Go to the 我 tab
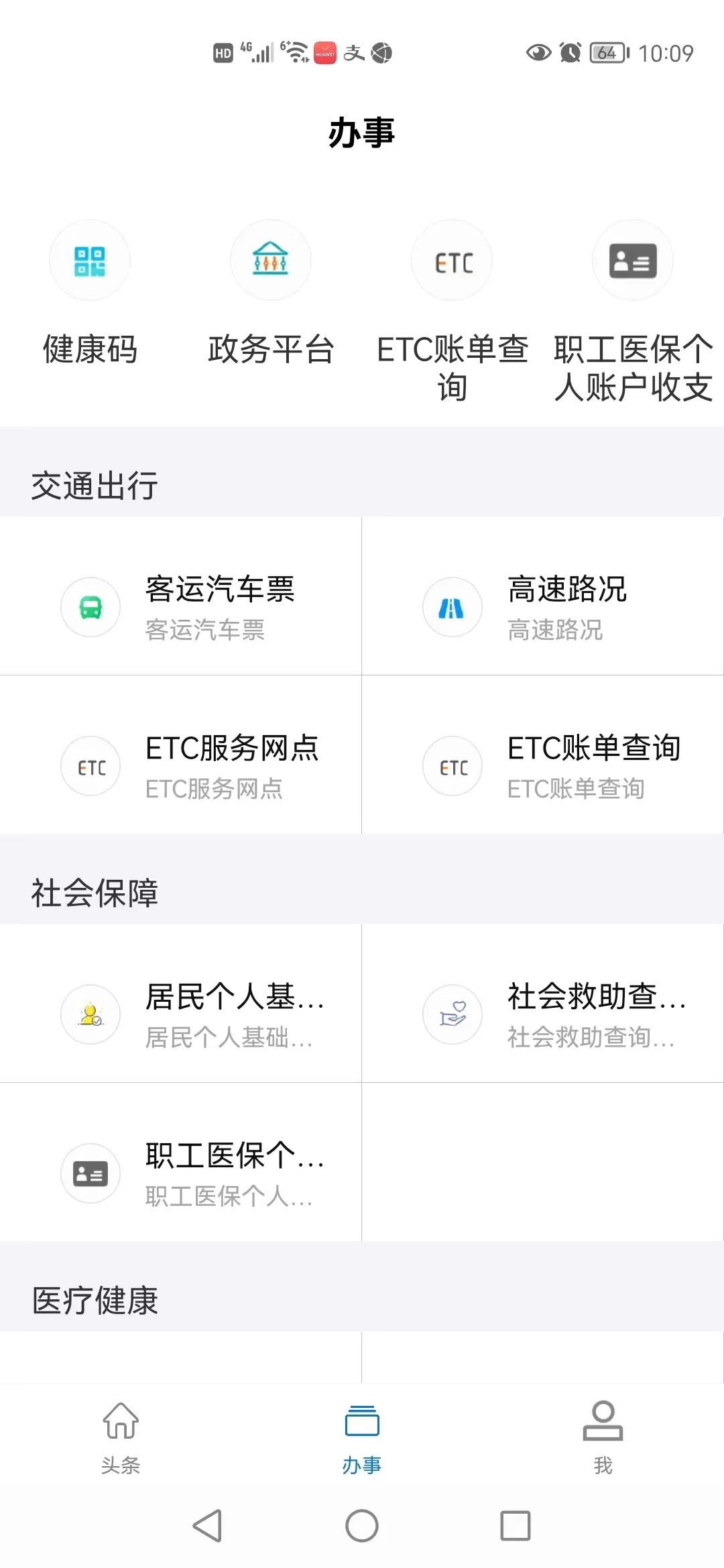 tap(603, 1437)
